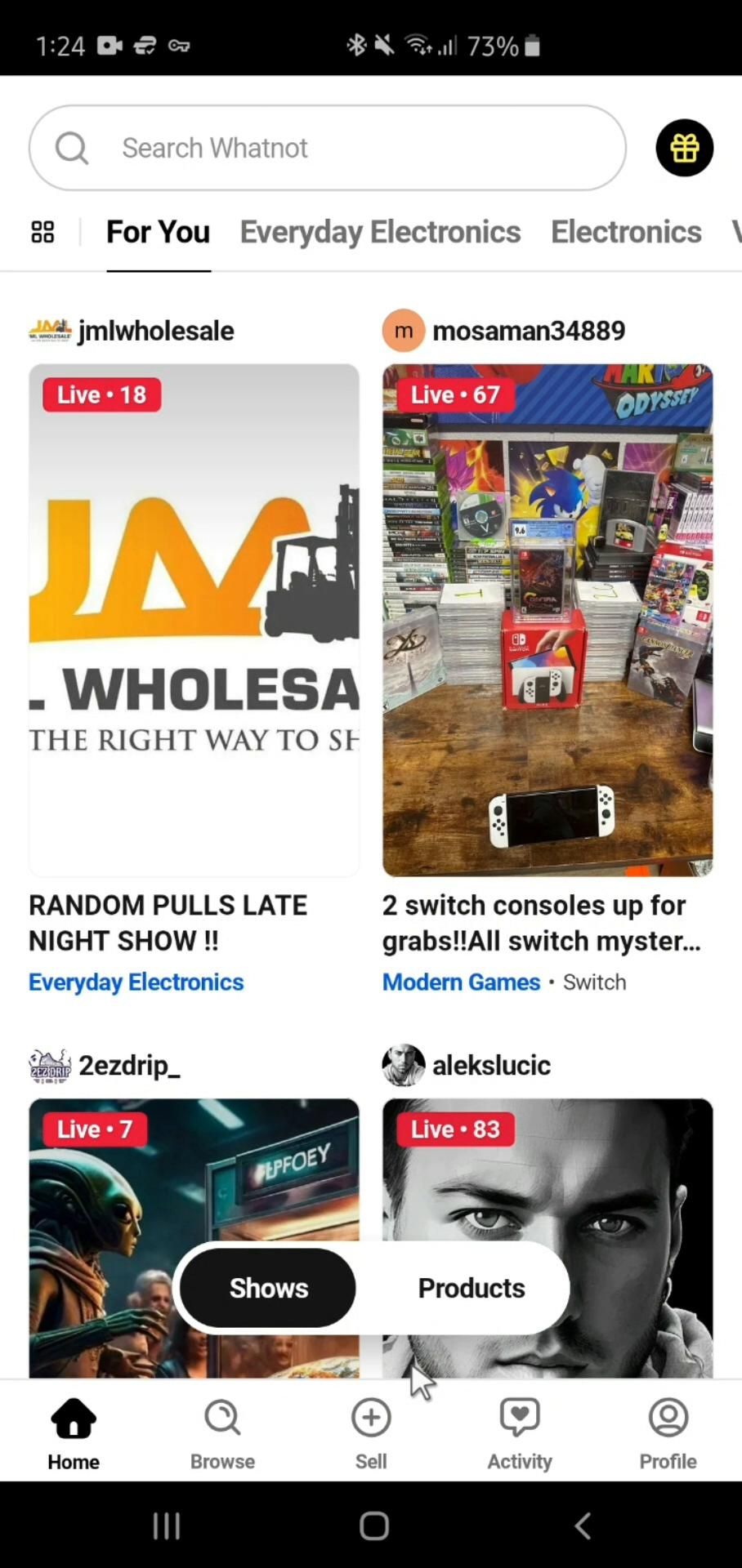
Task: Open the category grid icon
Action: click(42, 232)
